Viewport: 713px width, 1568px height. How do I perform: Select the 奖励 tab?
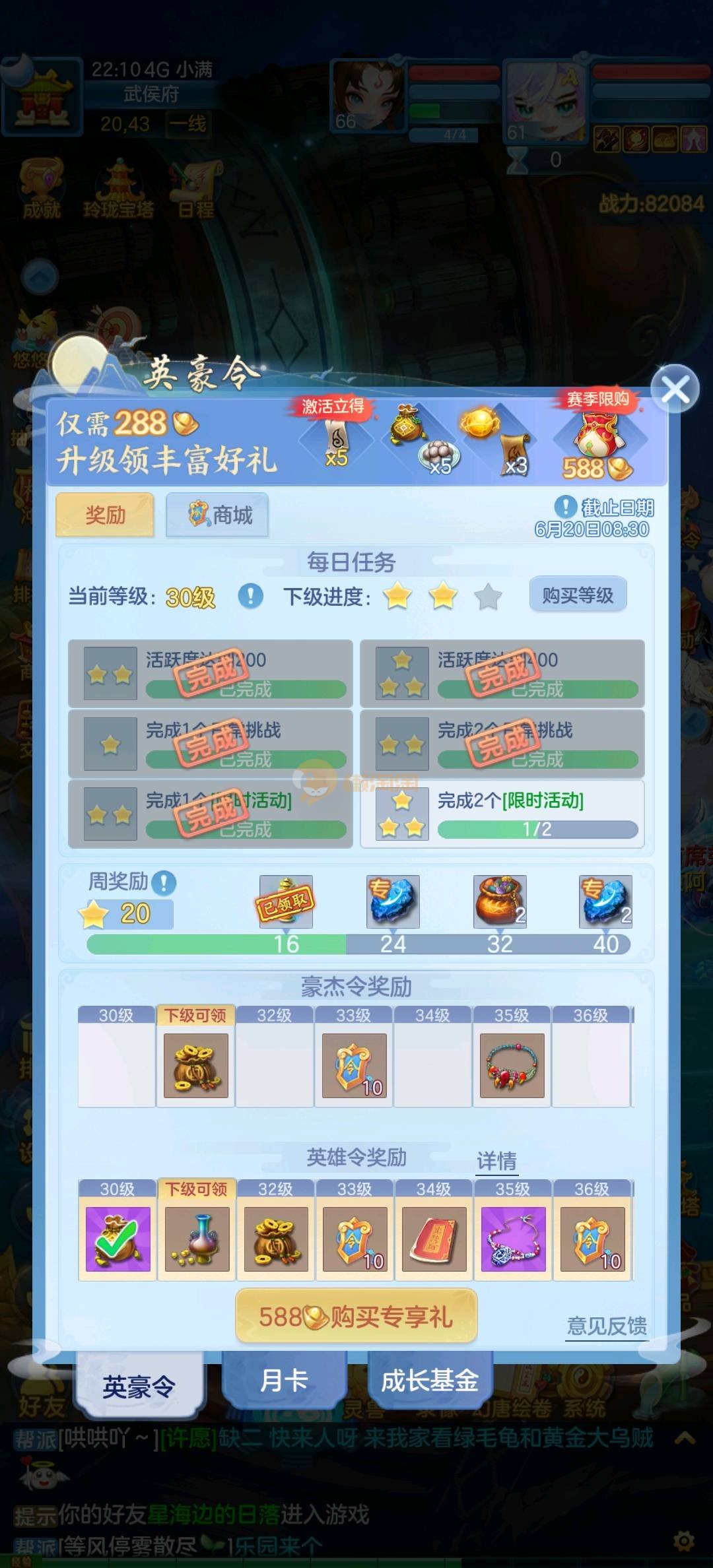(105, 515)
